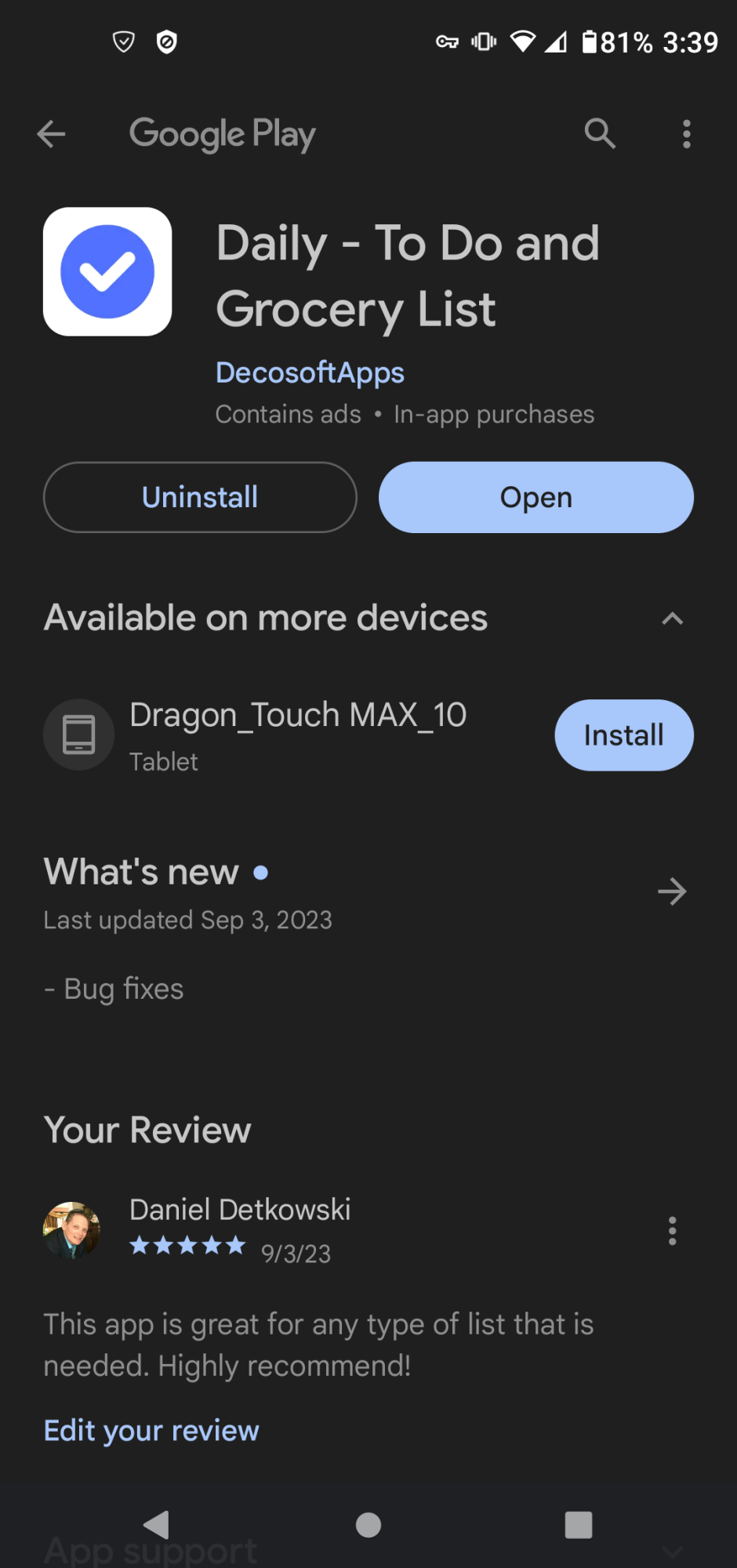Image resolution: width=737 pixels, height=1568 pixels.
Task: Install on Dragon_Touch MAX_10 tablet
Action: click(x=623, y=735)
